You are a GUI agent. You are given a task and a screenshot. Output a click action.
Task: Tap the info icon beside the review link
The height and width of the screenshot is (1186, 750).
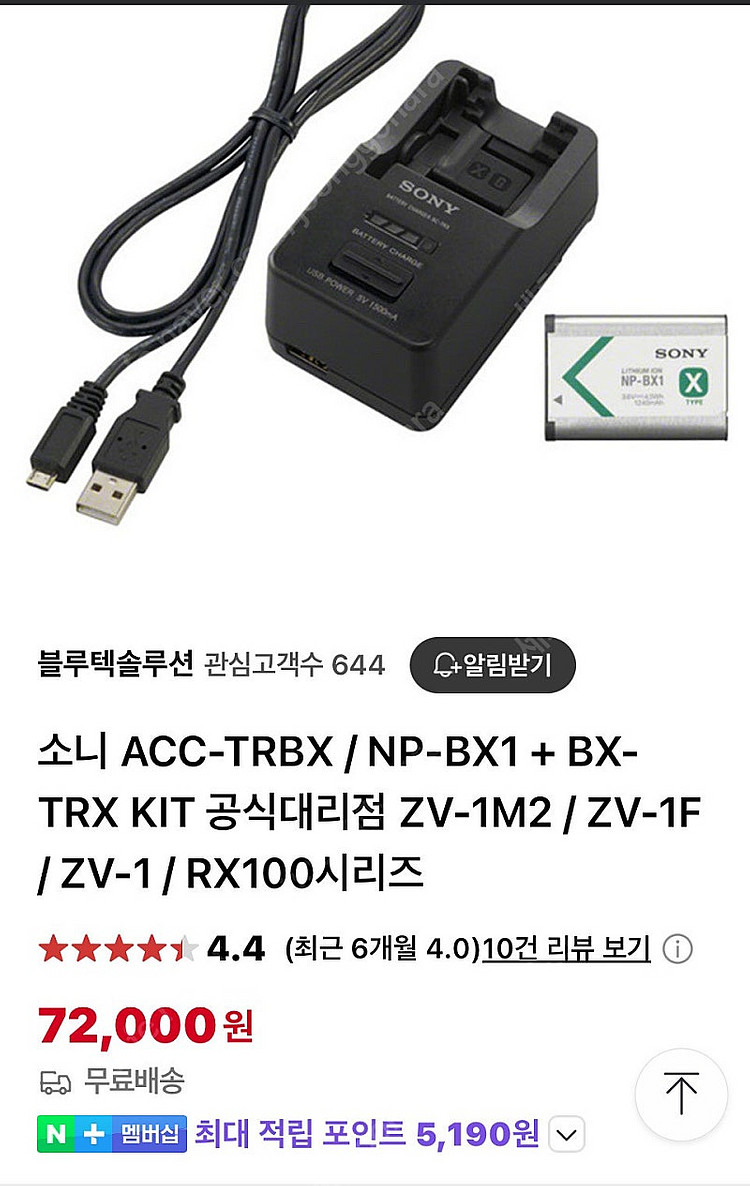(x=678, y=948)
